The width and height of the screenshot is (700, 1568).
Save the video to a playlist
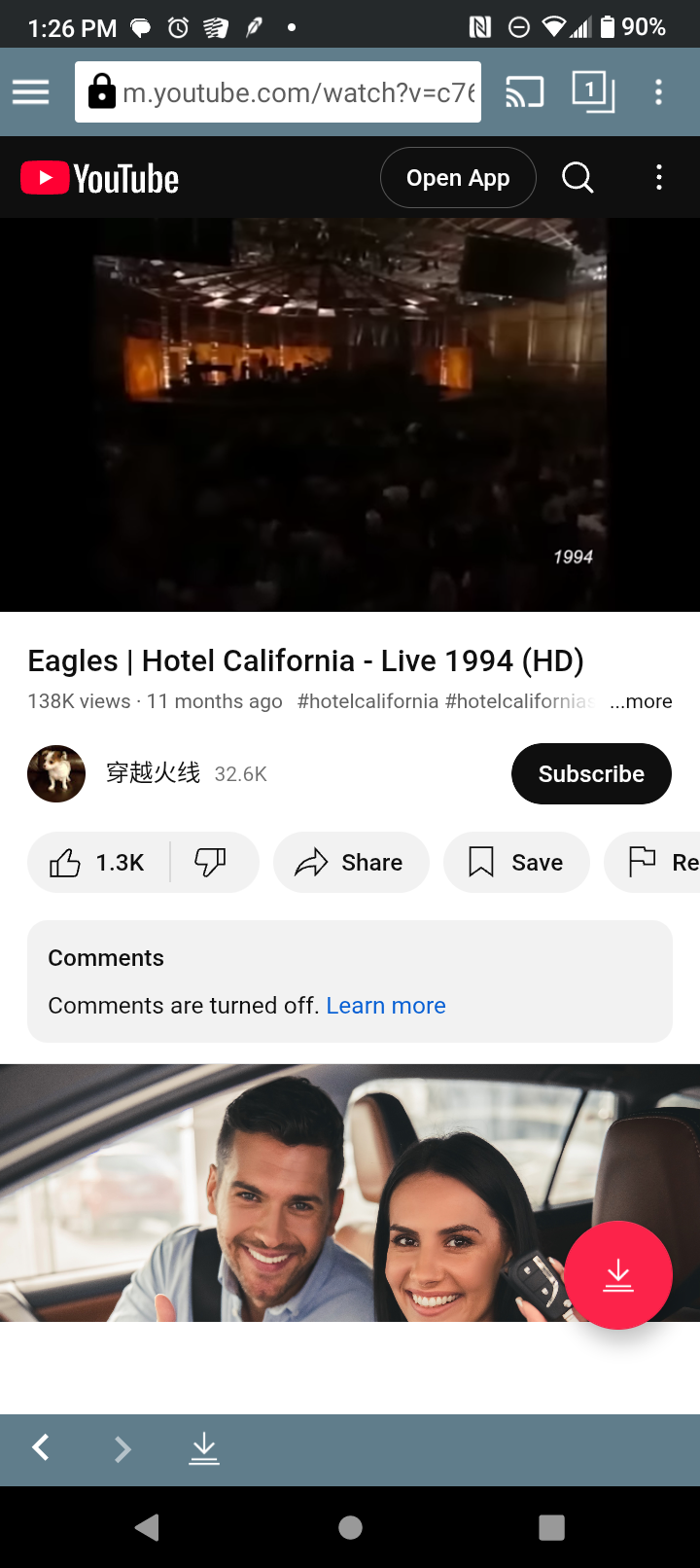(x=516, y=863)
